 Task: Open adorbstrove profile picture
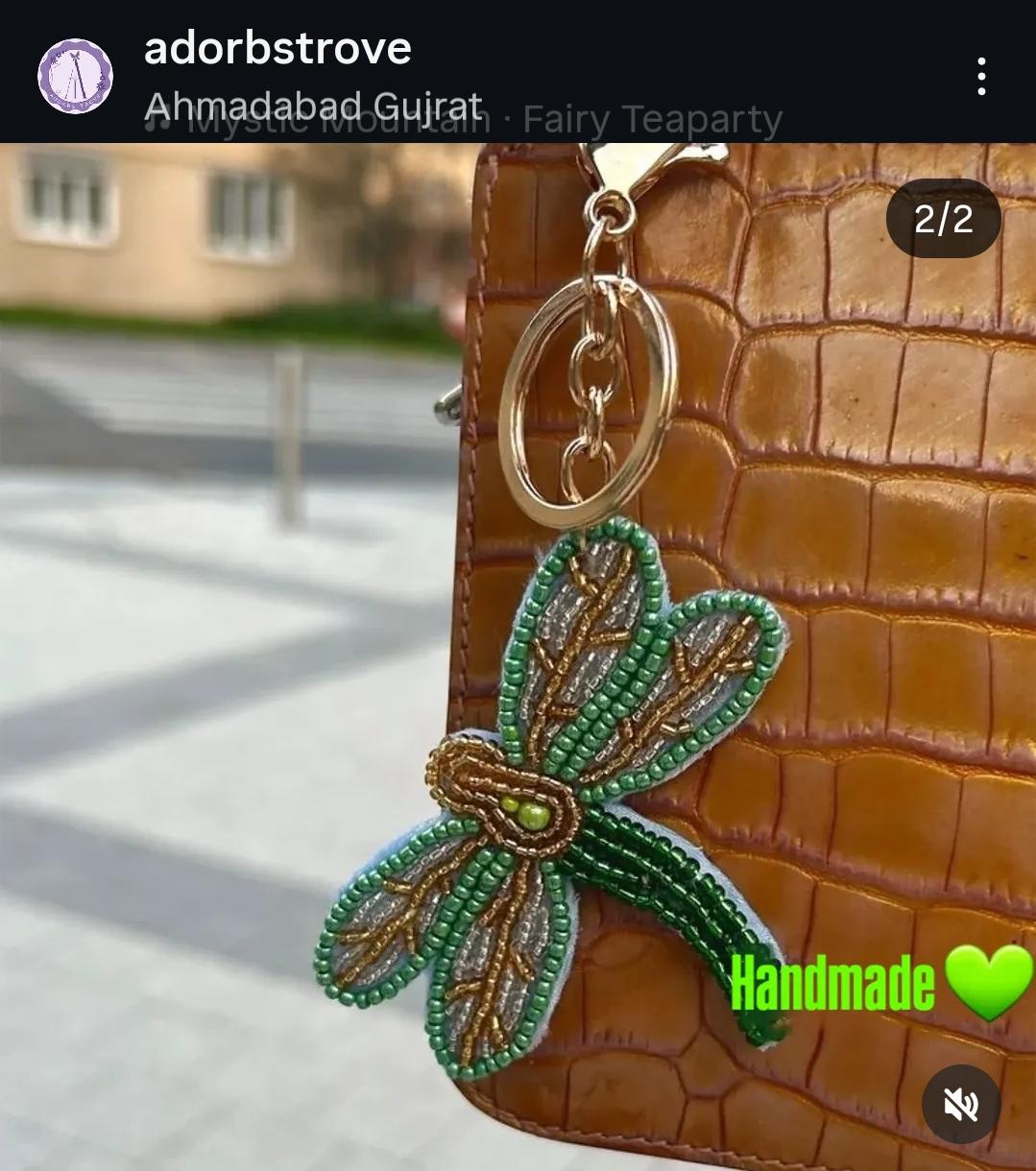point(75,76)
